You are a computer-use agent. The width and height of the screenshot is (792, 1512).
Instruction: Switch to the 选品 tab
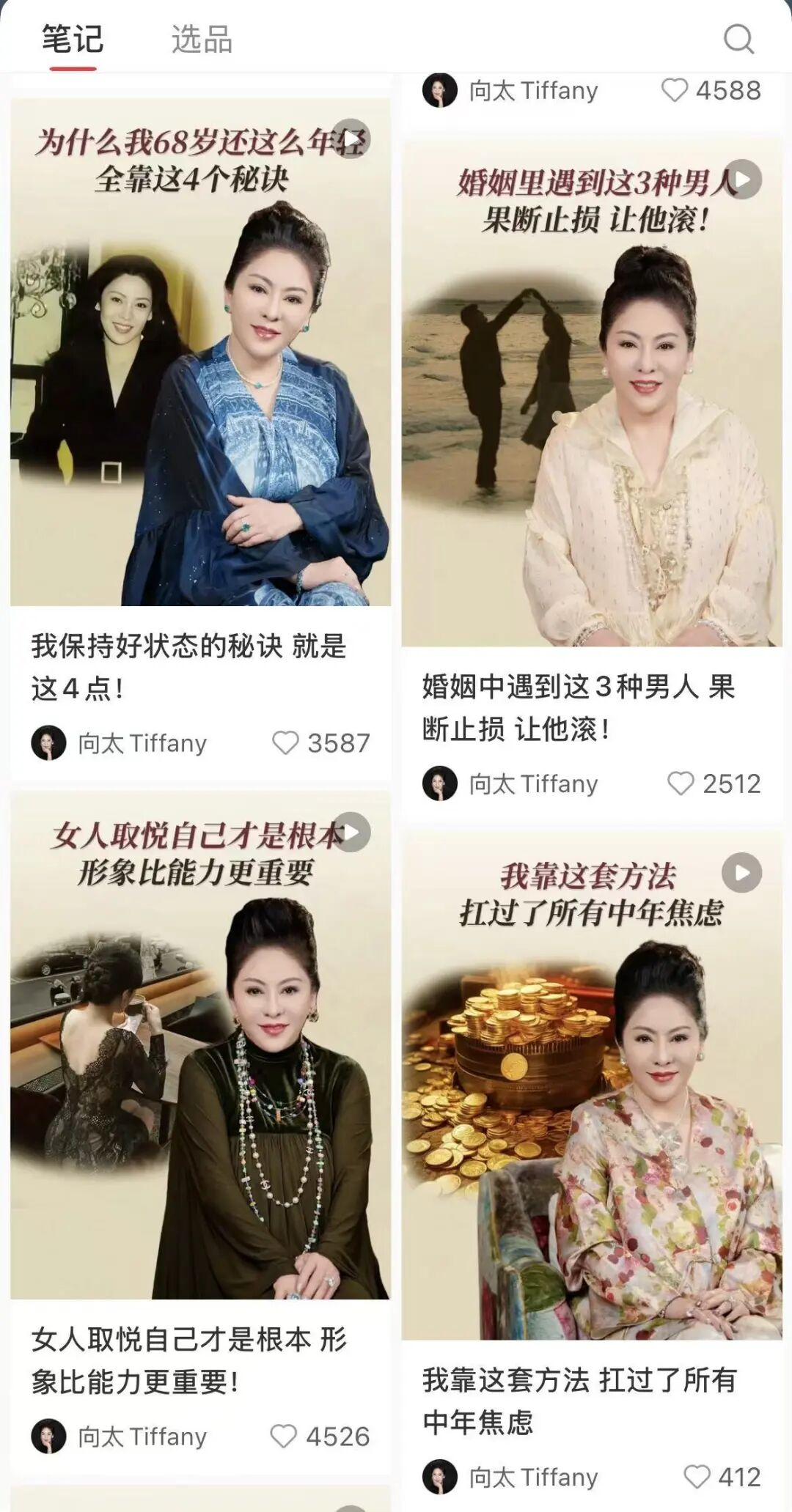[x=202, y=39]
